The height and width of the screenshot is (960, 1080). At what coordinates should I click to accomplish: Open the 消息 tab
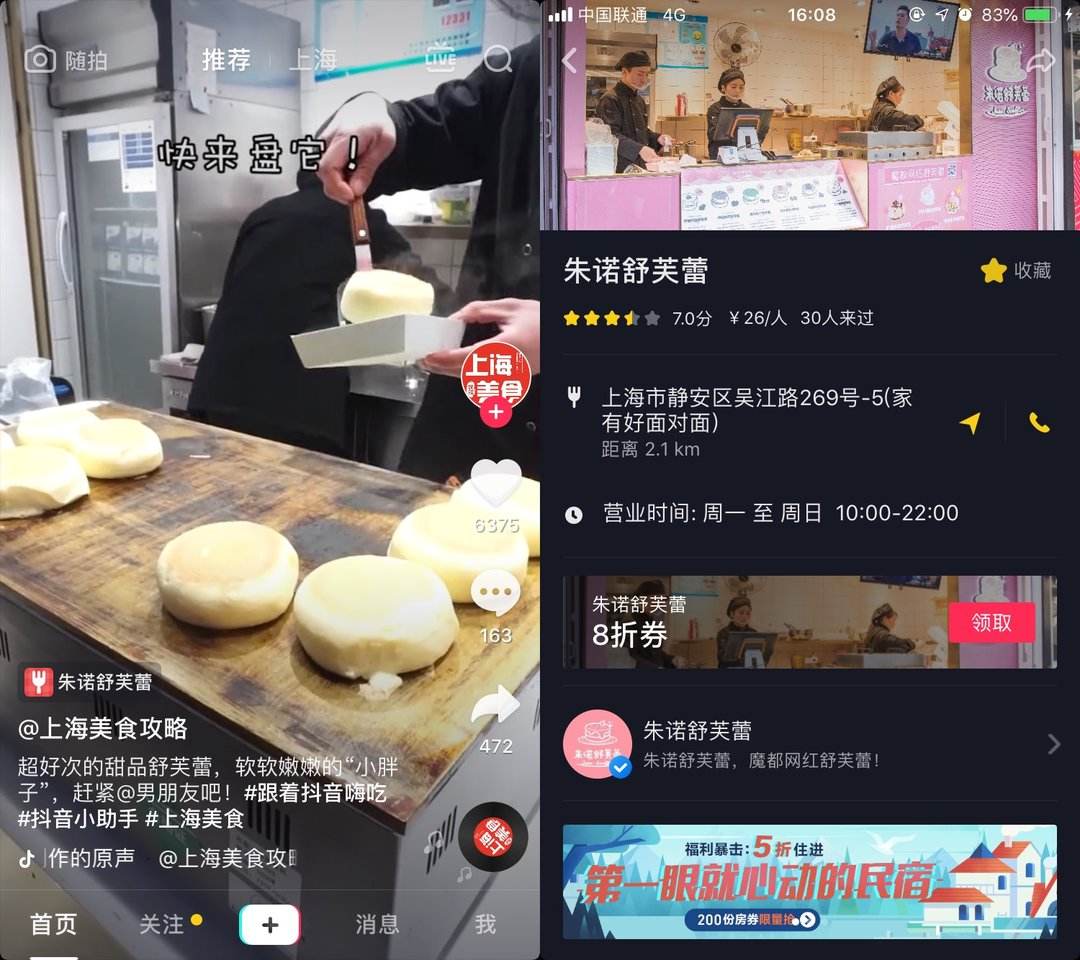pyautogui.click(x=377, y=925)
